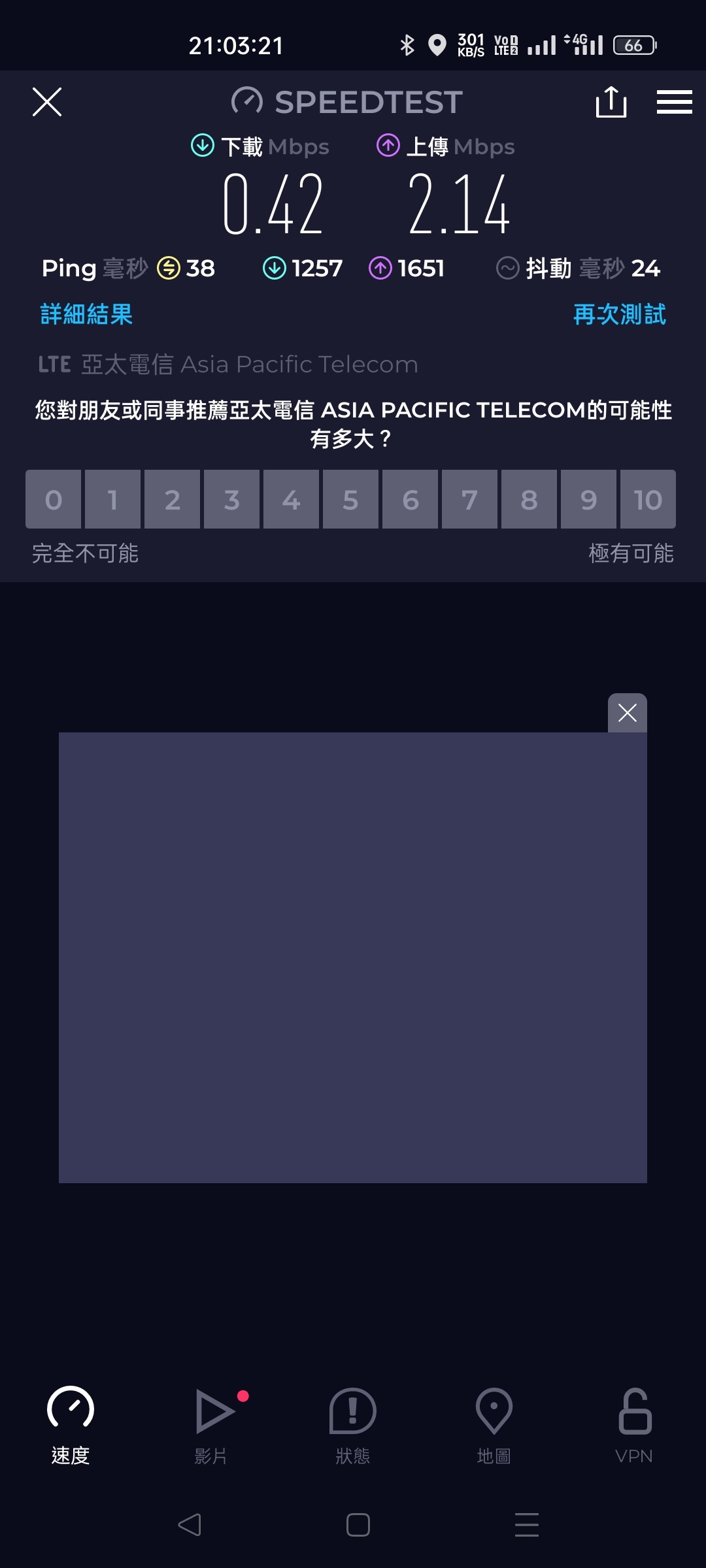Viewport: 706px width, 1568px height.
Task: Run the test again with 再次測試
Action: pos(619,314)
